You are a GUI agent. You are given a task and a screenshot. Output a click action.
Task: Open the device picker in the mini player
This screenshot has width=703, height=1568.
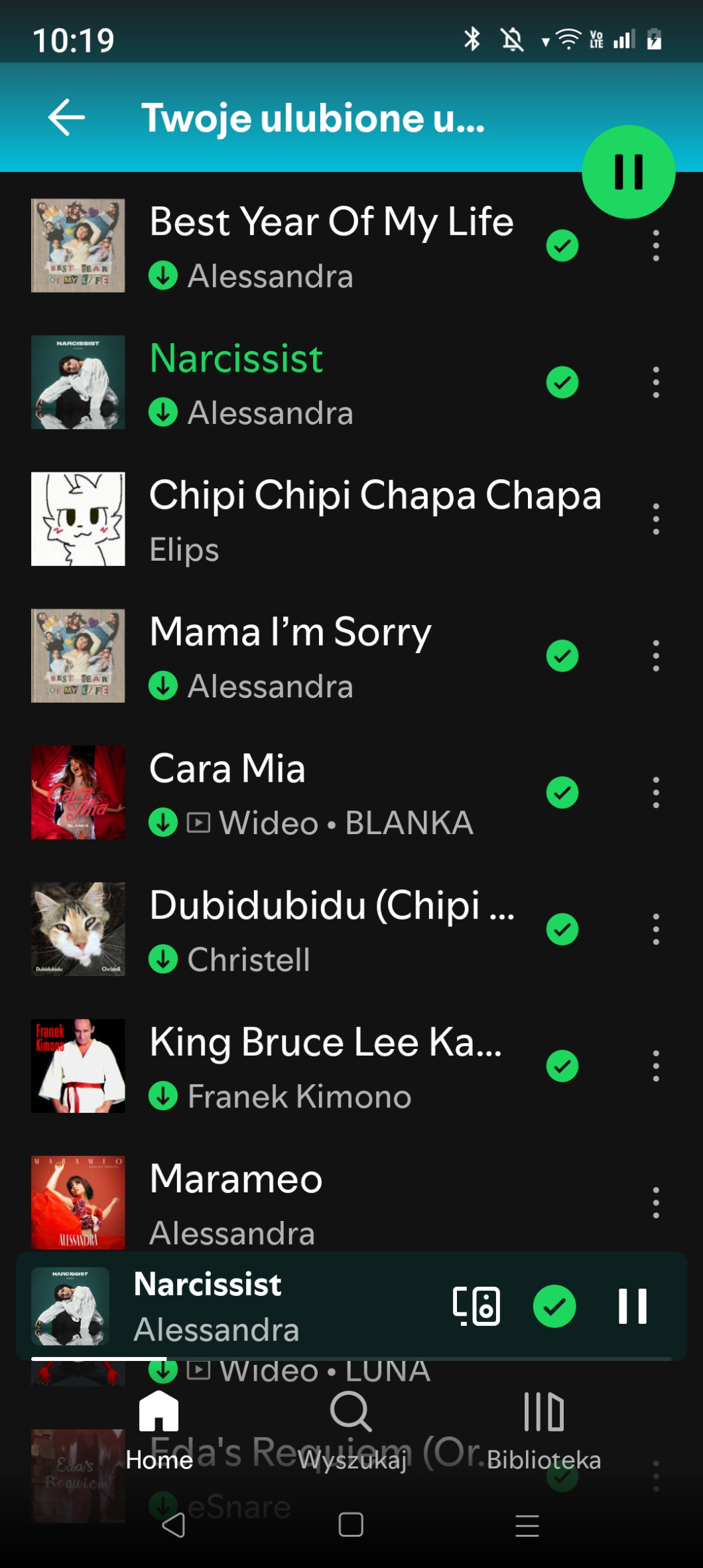[476, 1306]
